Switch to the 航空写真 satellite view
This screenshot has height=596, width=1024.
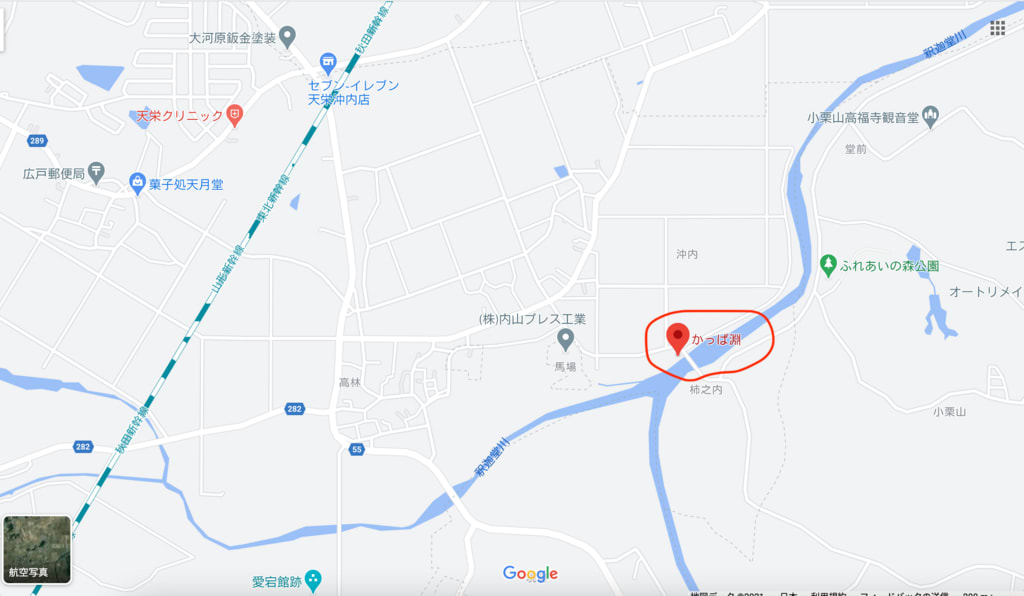[x=37, y=549]
